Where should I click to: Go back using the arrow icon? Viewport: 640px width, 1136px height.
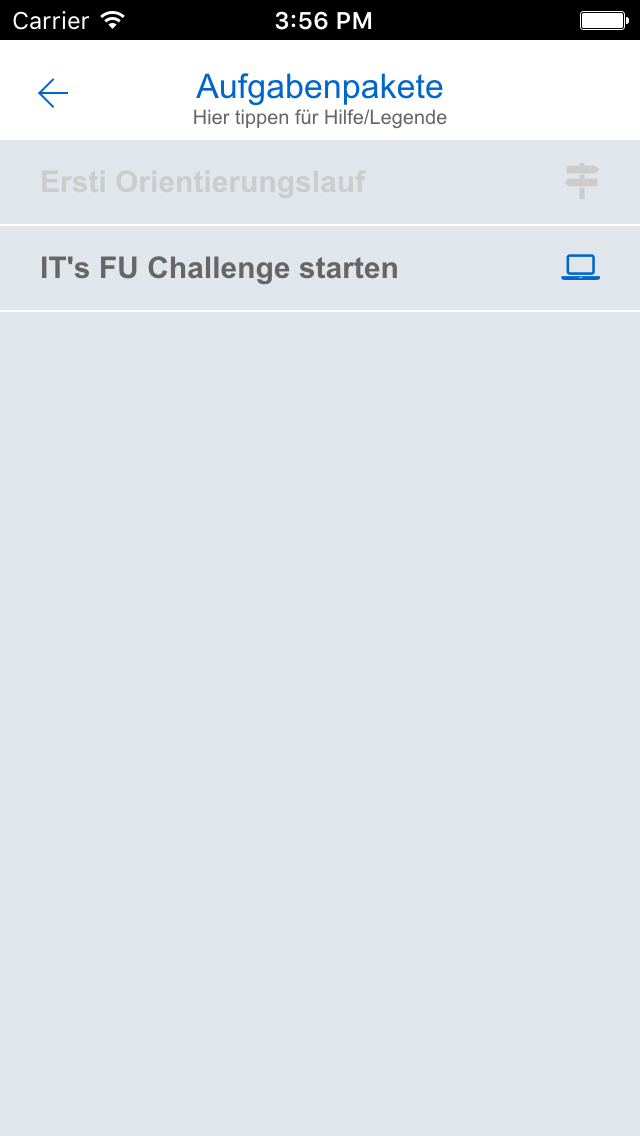53,93
